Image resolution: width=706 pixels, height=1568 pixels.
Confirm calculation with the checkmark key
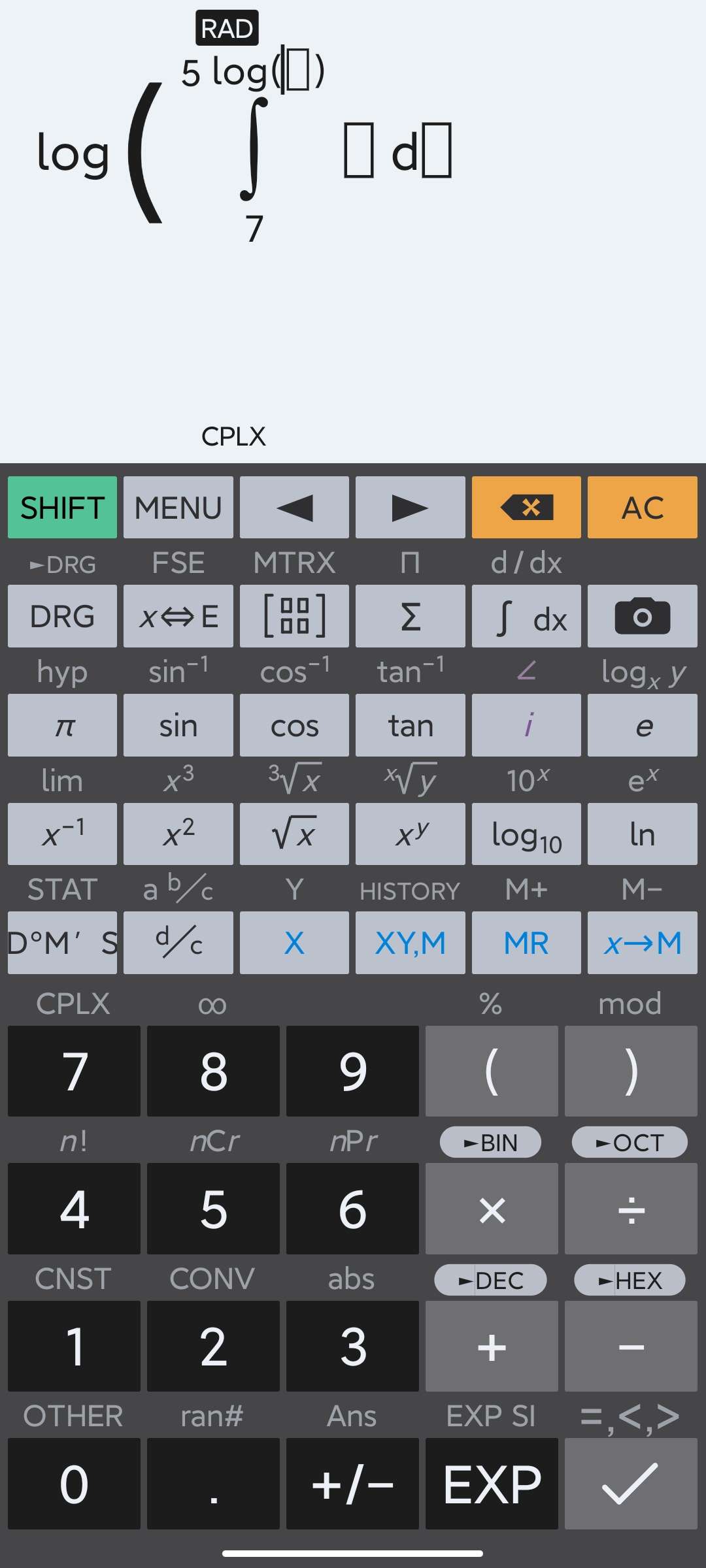tap(630, 1483)
